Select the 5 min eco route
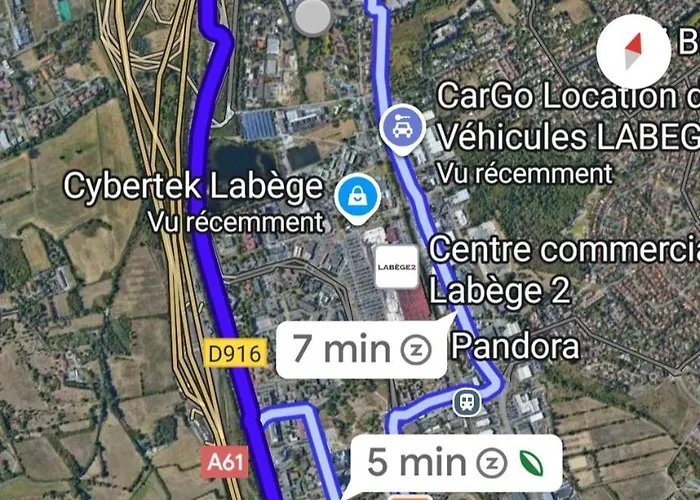Viewport: 700px width, 500px height. click(455, 463)
